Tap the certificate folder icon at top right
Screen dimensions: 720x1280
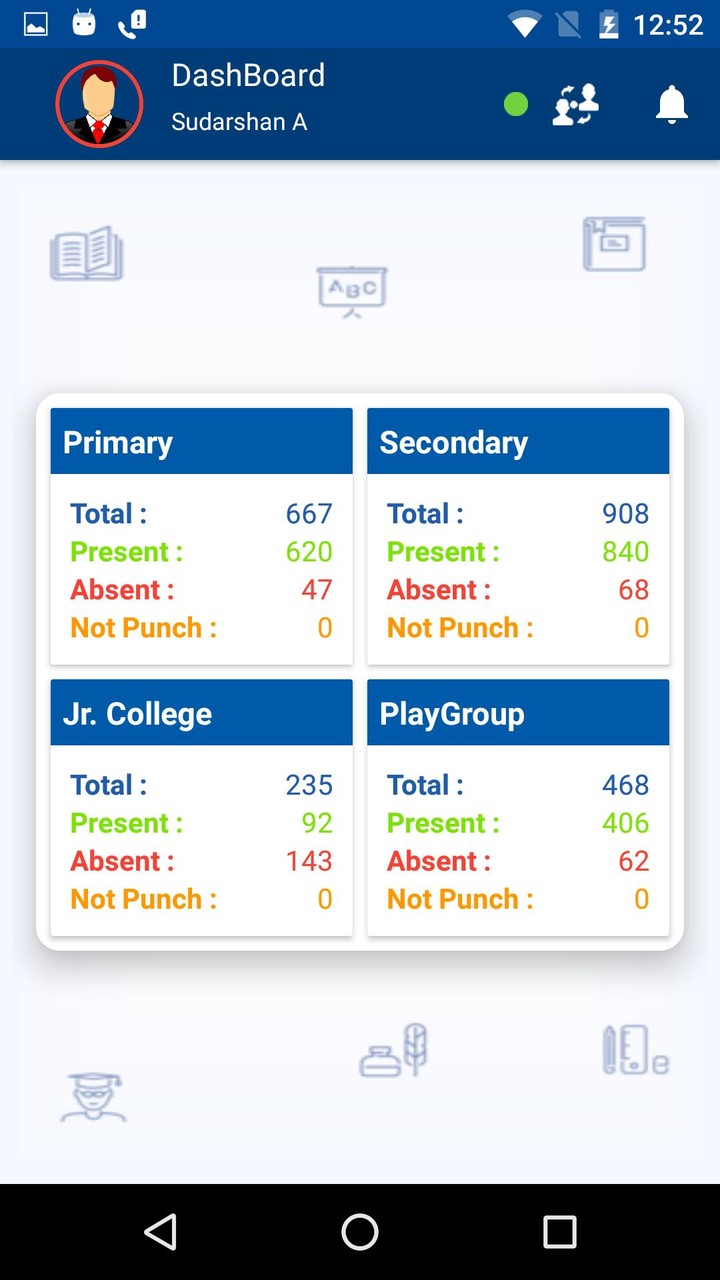pos(614,243)
